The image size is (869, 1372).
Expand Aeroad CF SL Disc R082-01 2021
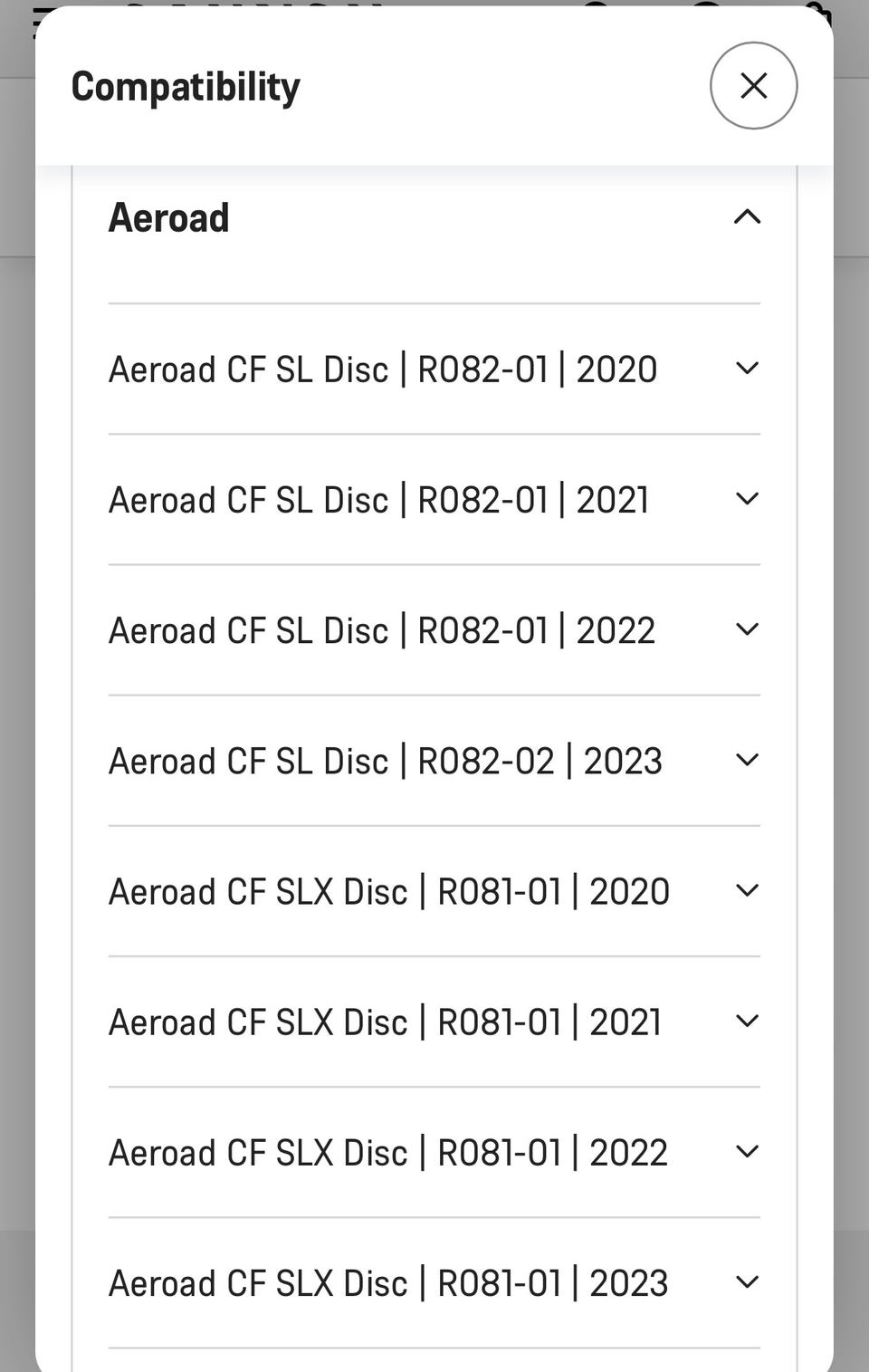(x=747, y=499)
